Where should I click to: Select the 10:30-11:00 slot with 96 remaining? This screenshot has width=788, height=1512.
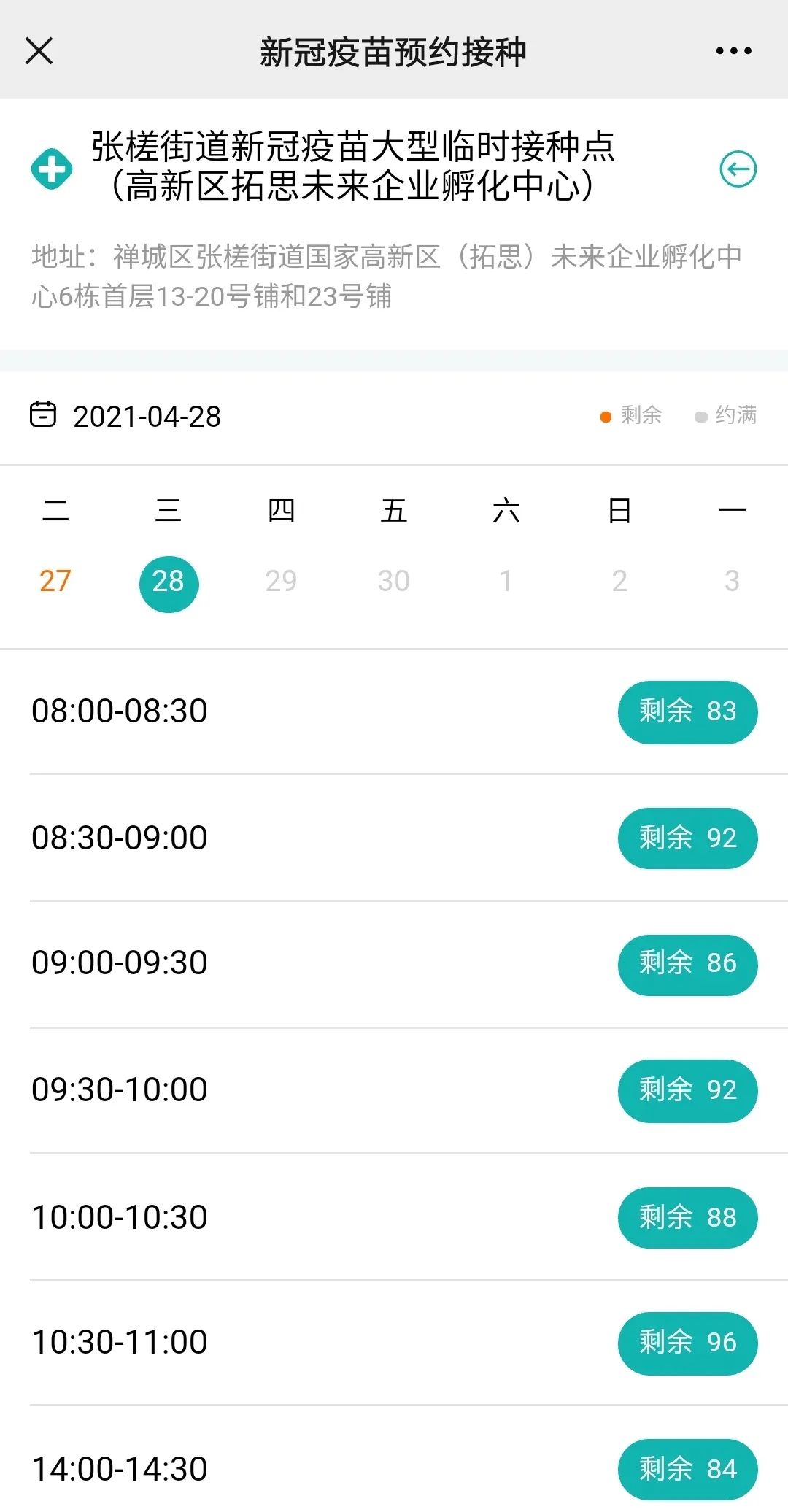click(x=687, y=1343)
